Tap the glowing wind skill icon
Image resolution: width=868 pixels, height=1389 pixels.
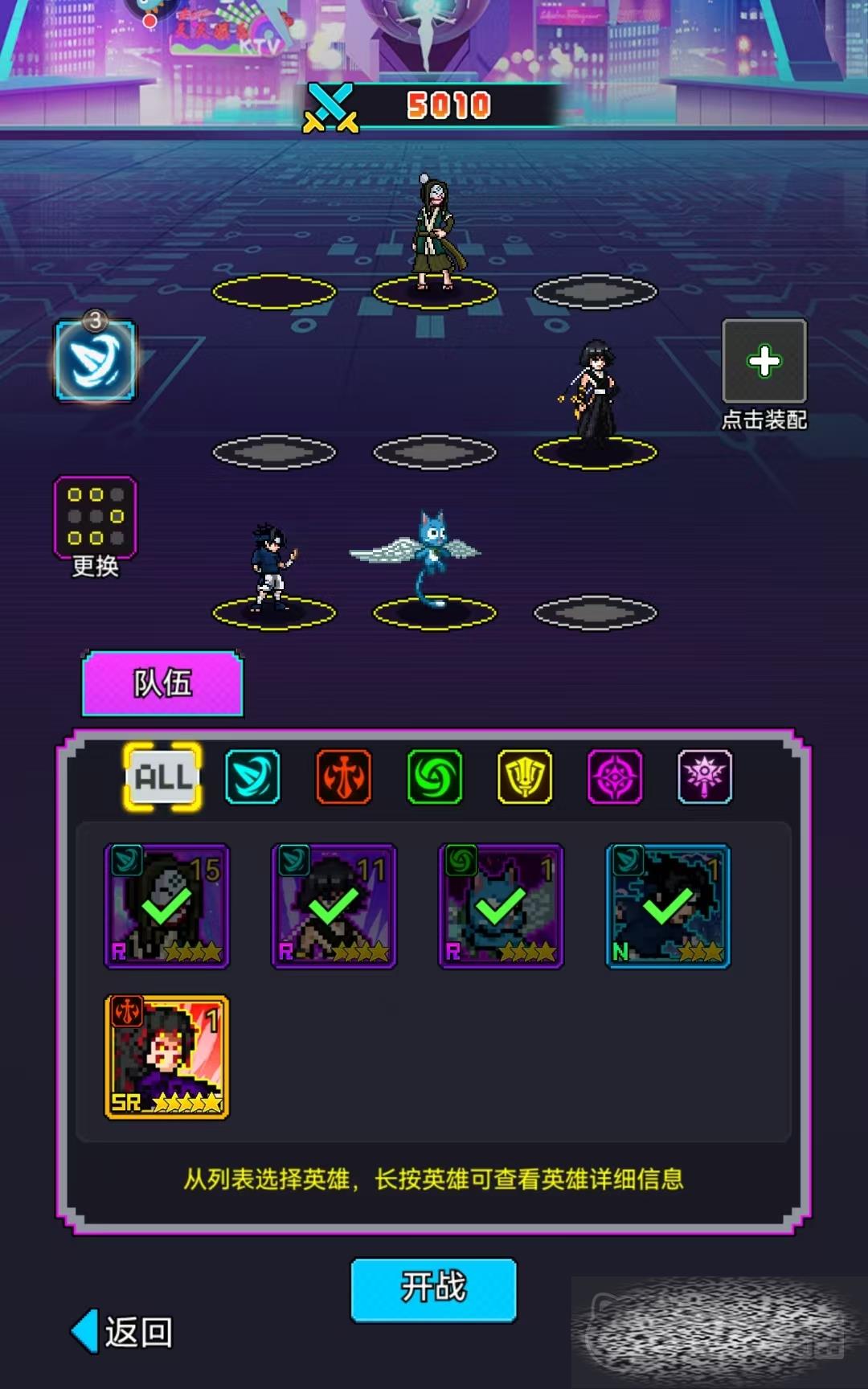pos(95,361)
